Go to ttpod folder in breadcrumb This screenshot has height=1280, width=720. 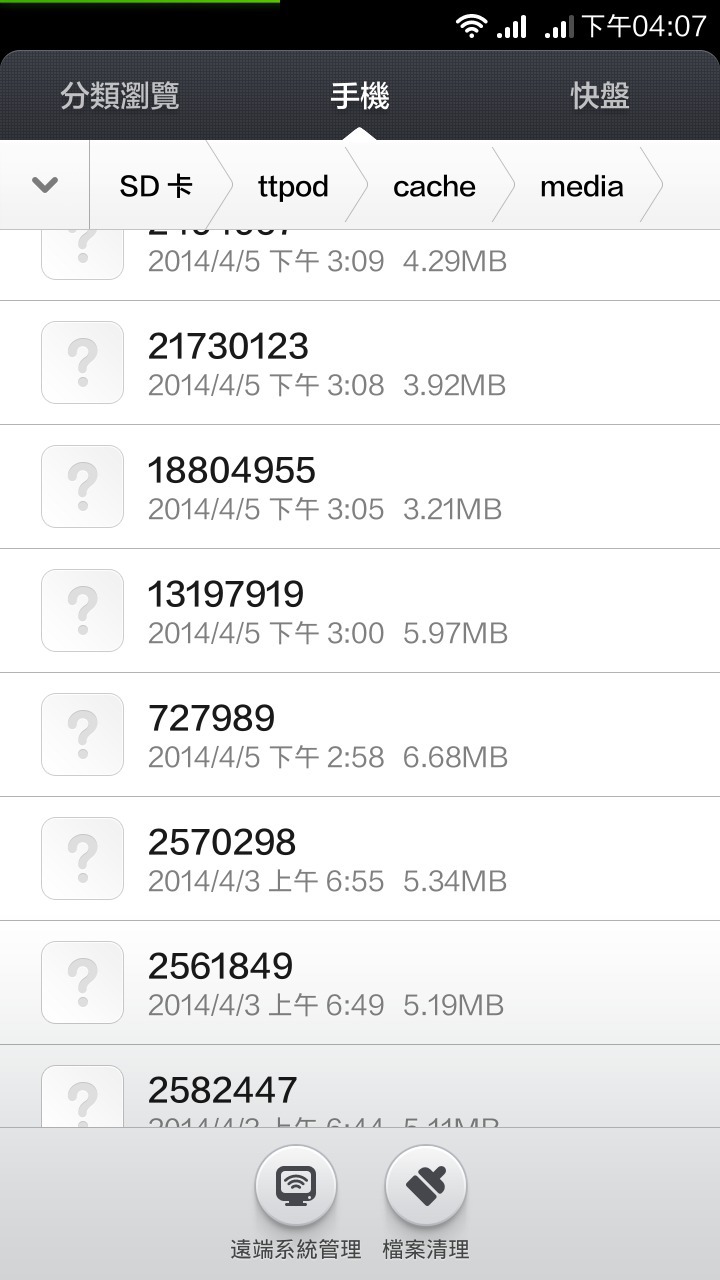pyautogui.click(x=293, y=186)
